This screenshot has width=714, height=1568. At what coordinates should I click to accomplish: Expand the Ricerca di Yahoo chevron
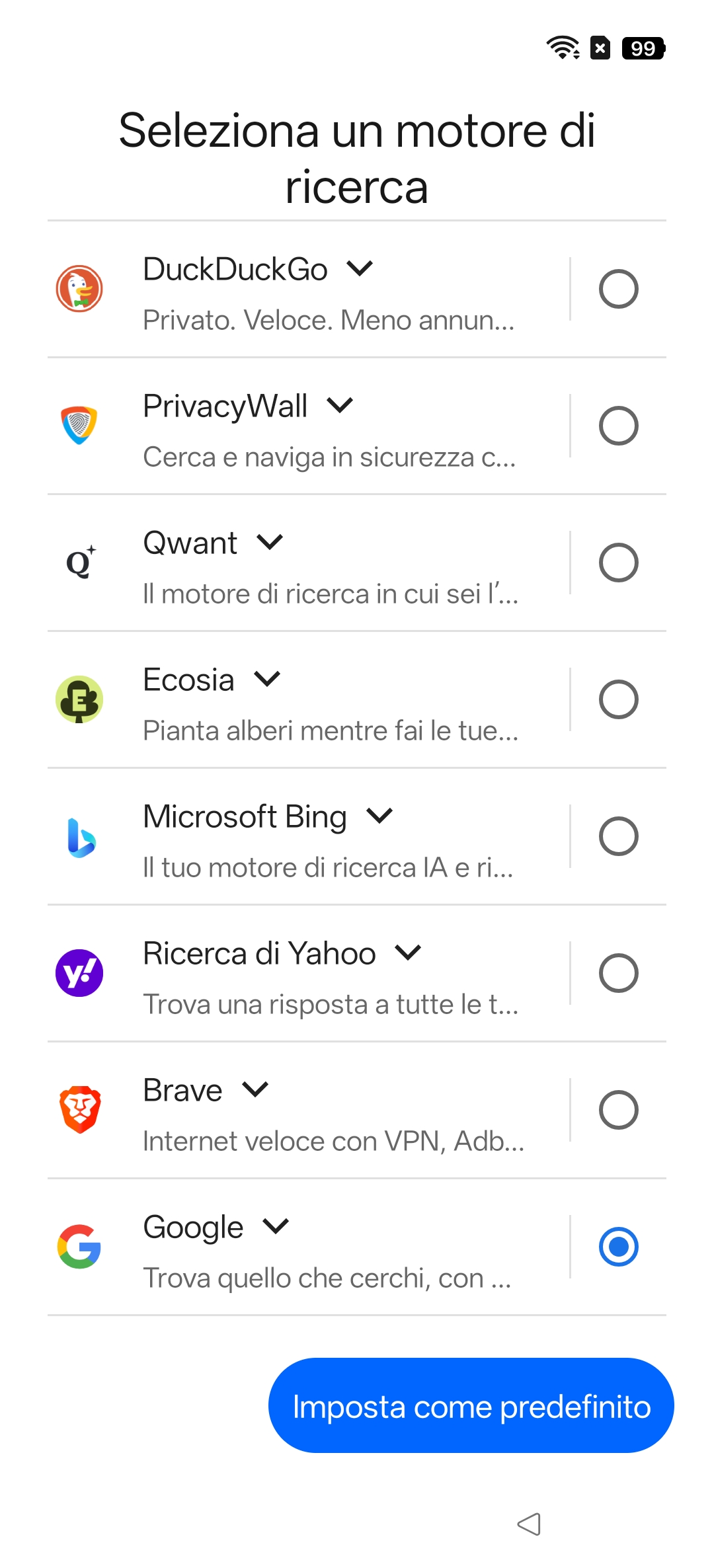point(408,953)
